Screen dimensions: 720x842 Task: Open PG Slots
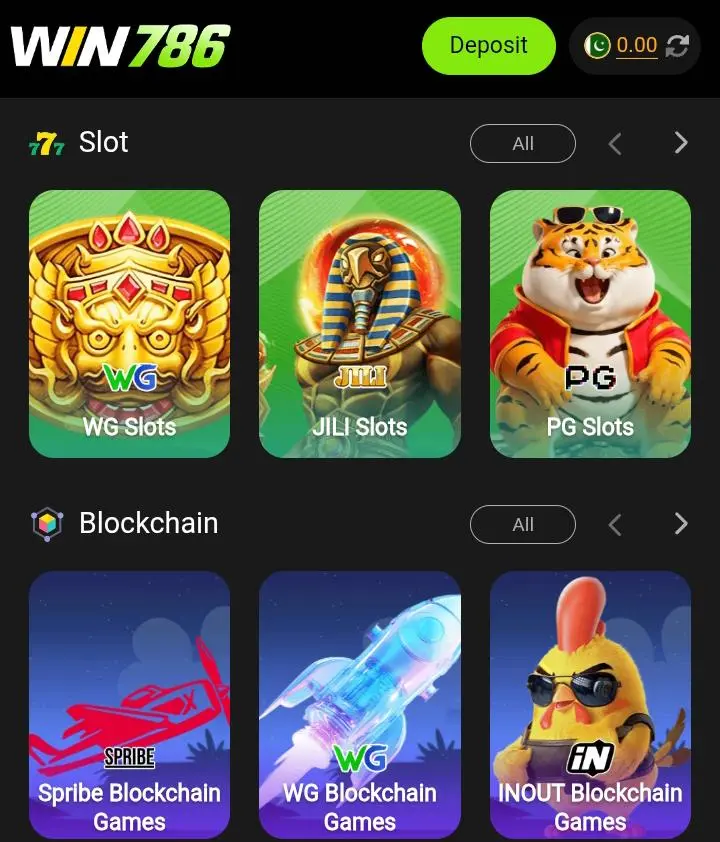click(590, 323)
